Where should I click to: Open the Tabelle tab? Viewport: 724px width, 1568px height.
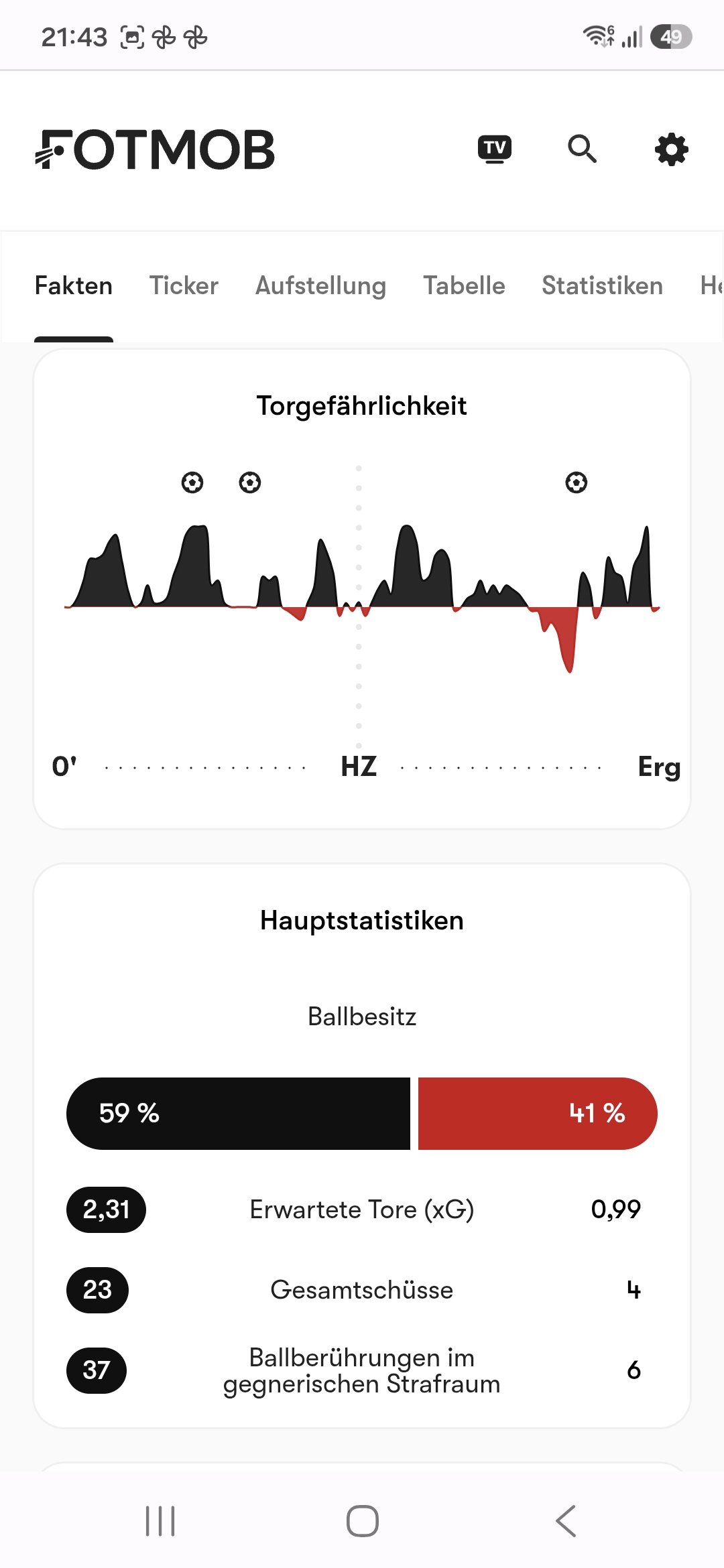[464, 286]
